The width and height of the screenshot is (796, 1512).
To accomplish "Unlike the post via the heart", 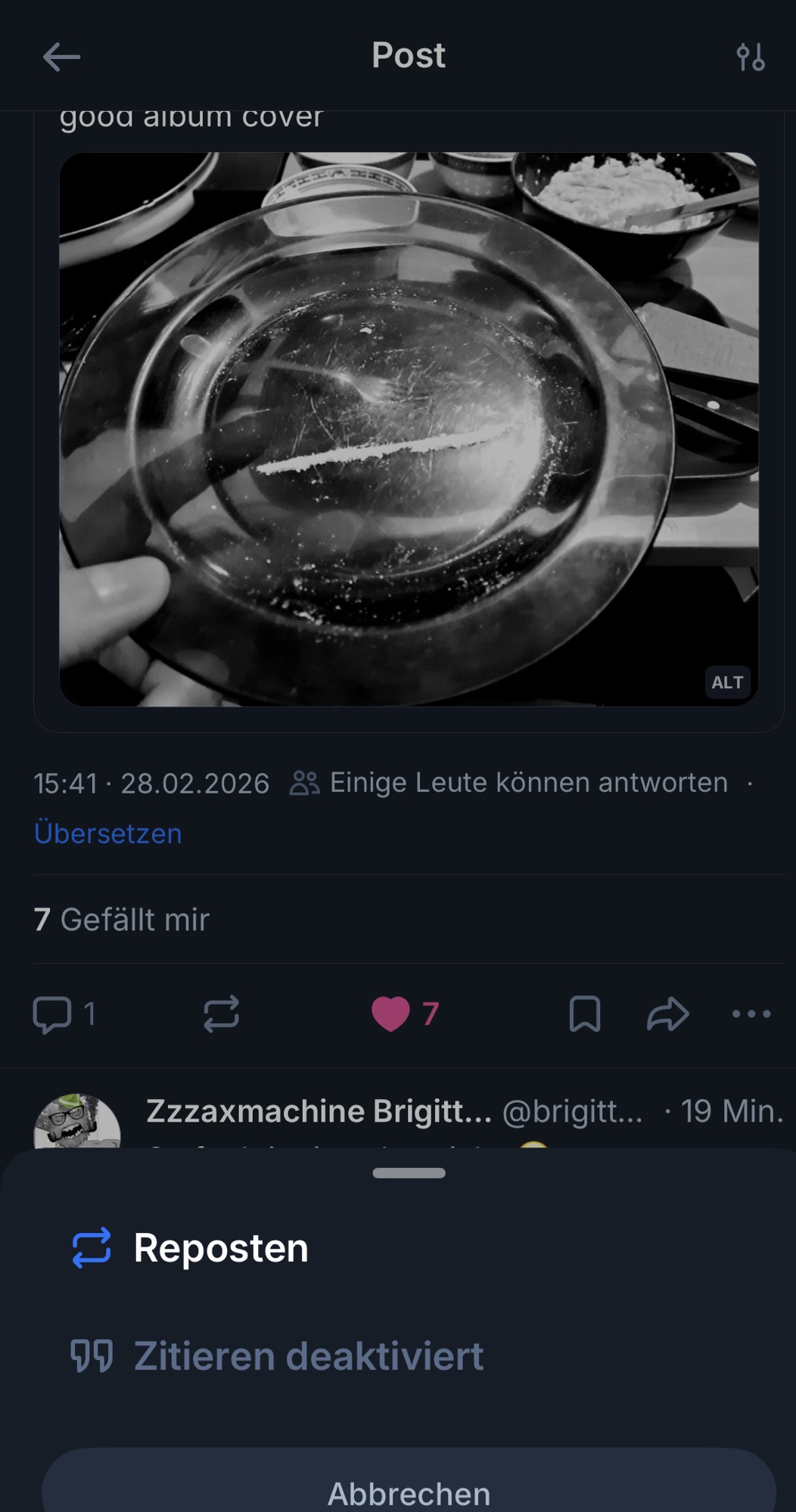I will (390, 1014).
